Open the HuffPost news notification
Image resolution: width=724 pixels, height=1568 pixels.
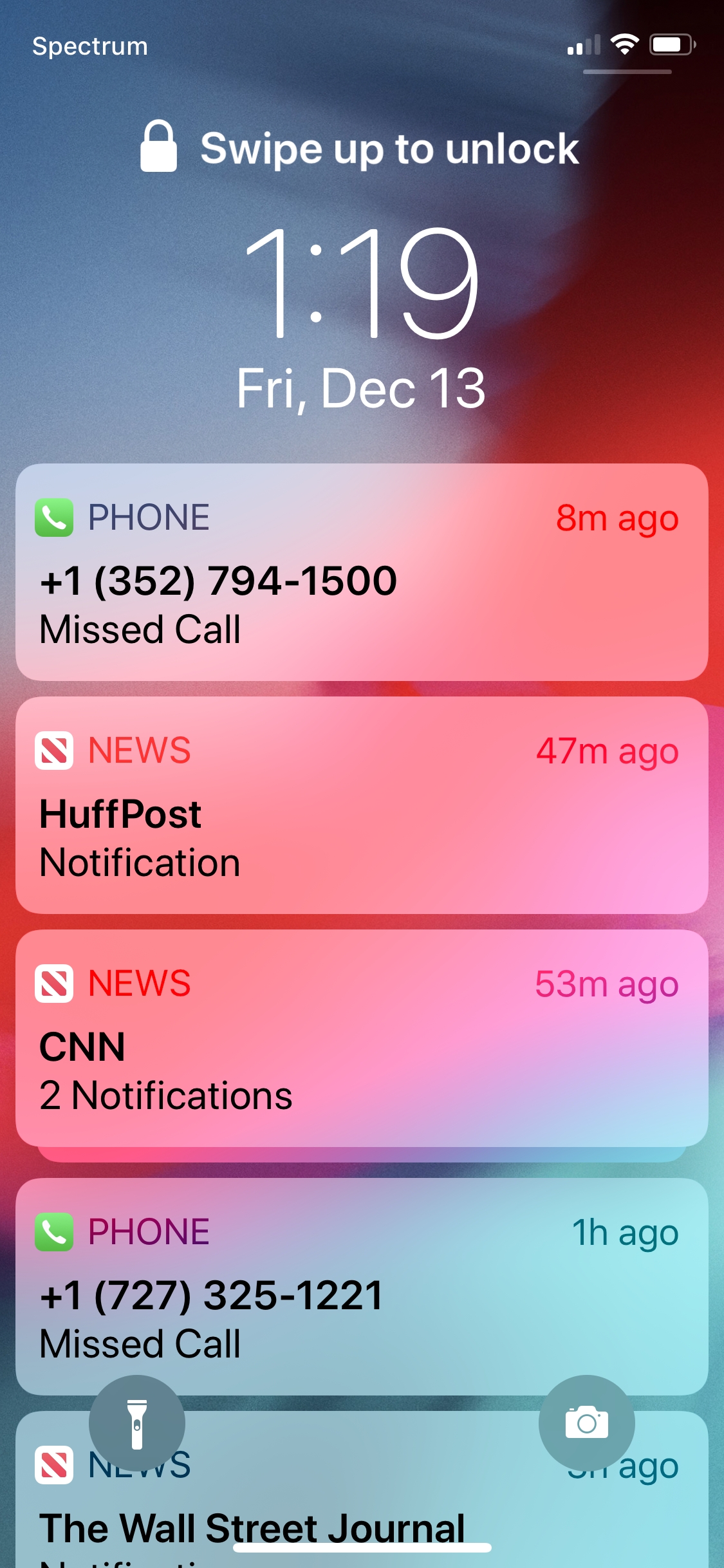click(362, 806)
